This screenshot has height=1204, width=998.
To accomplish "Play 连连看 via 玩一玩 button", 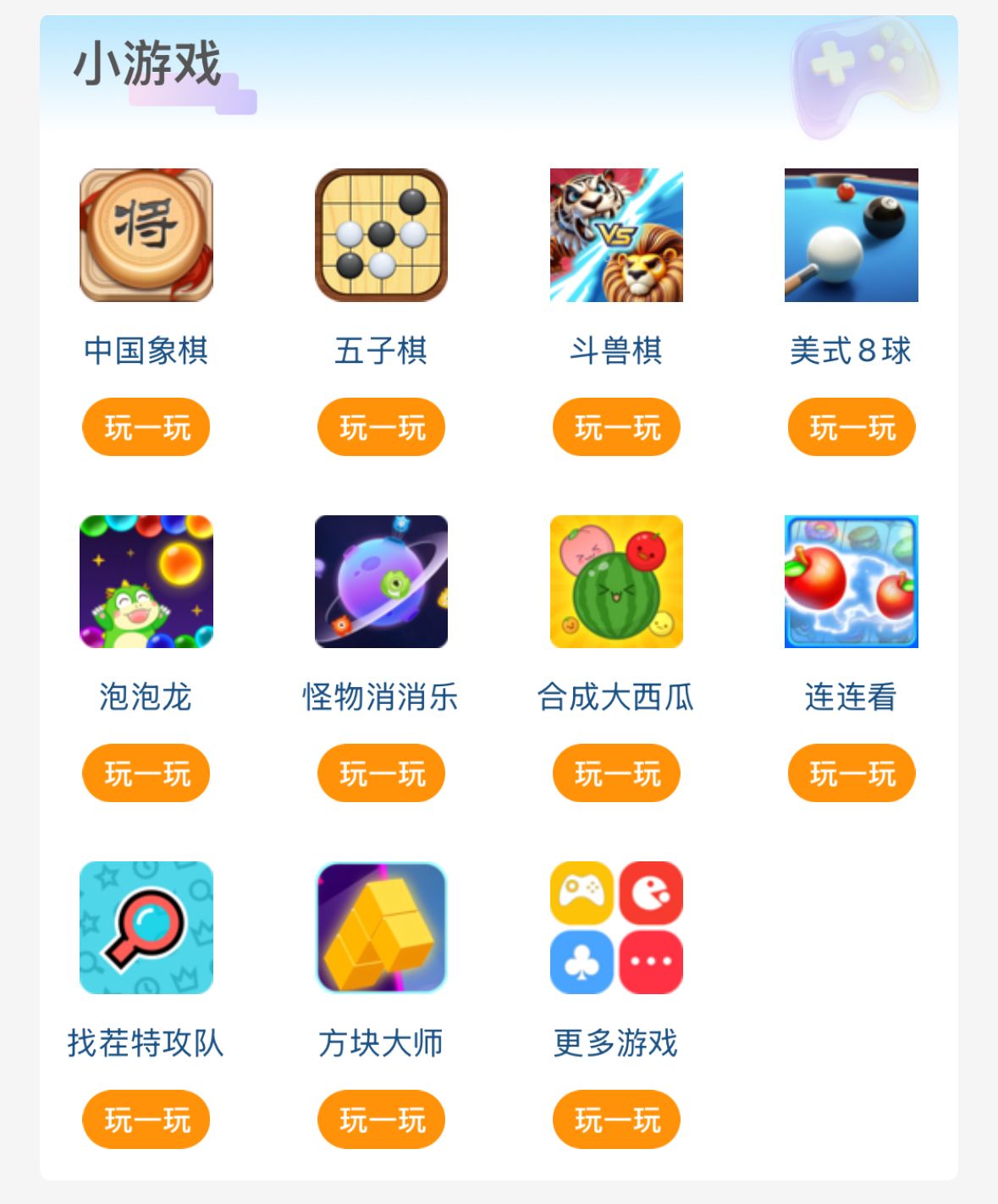I will point(852,773).
